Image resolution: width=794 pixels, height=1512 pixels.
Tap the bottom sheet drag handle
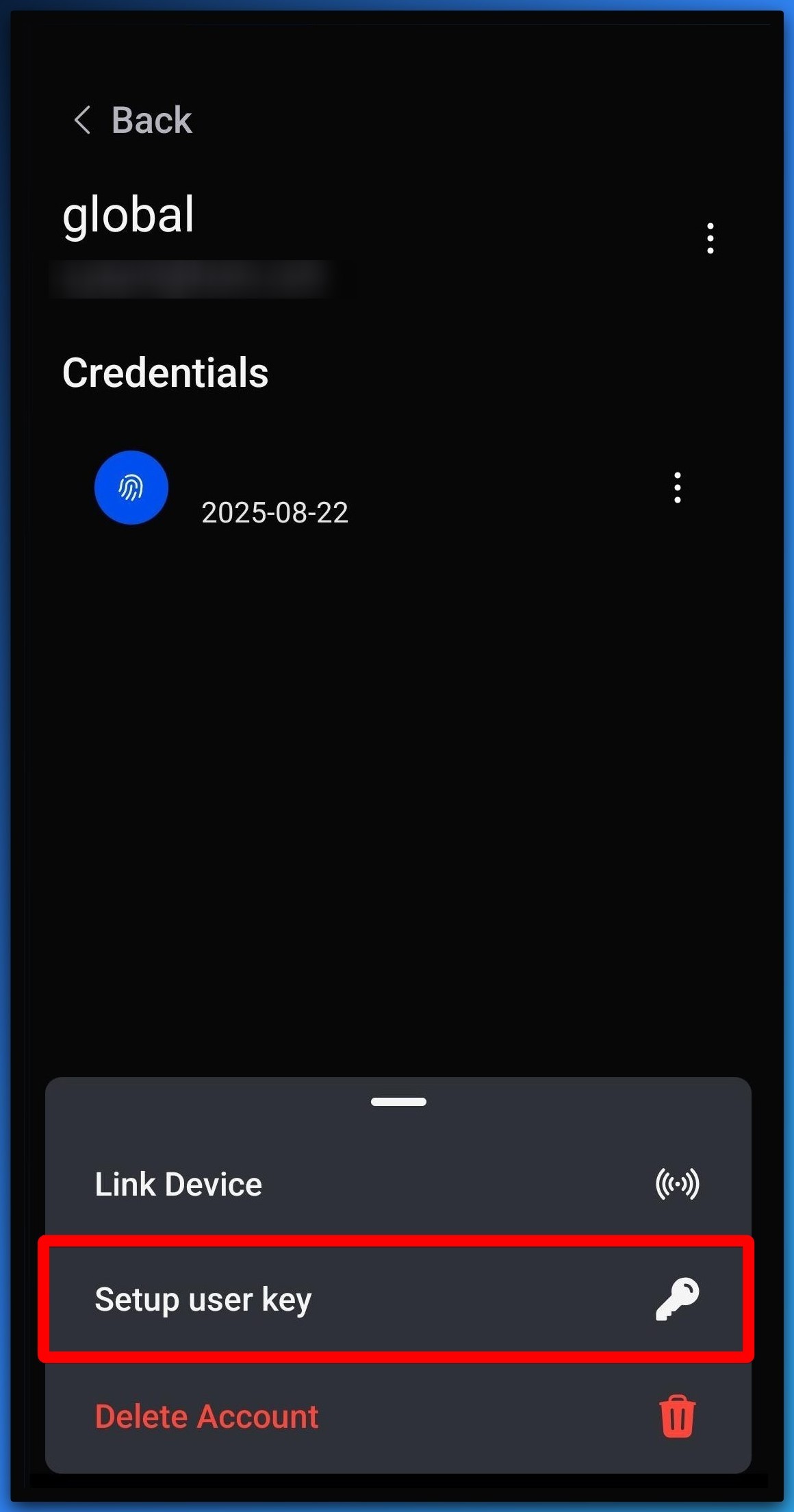click(x=398, y=1101)
